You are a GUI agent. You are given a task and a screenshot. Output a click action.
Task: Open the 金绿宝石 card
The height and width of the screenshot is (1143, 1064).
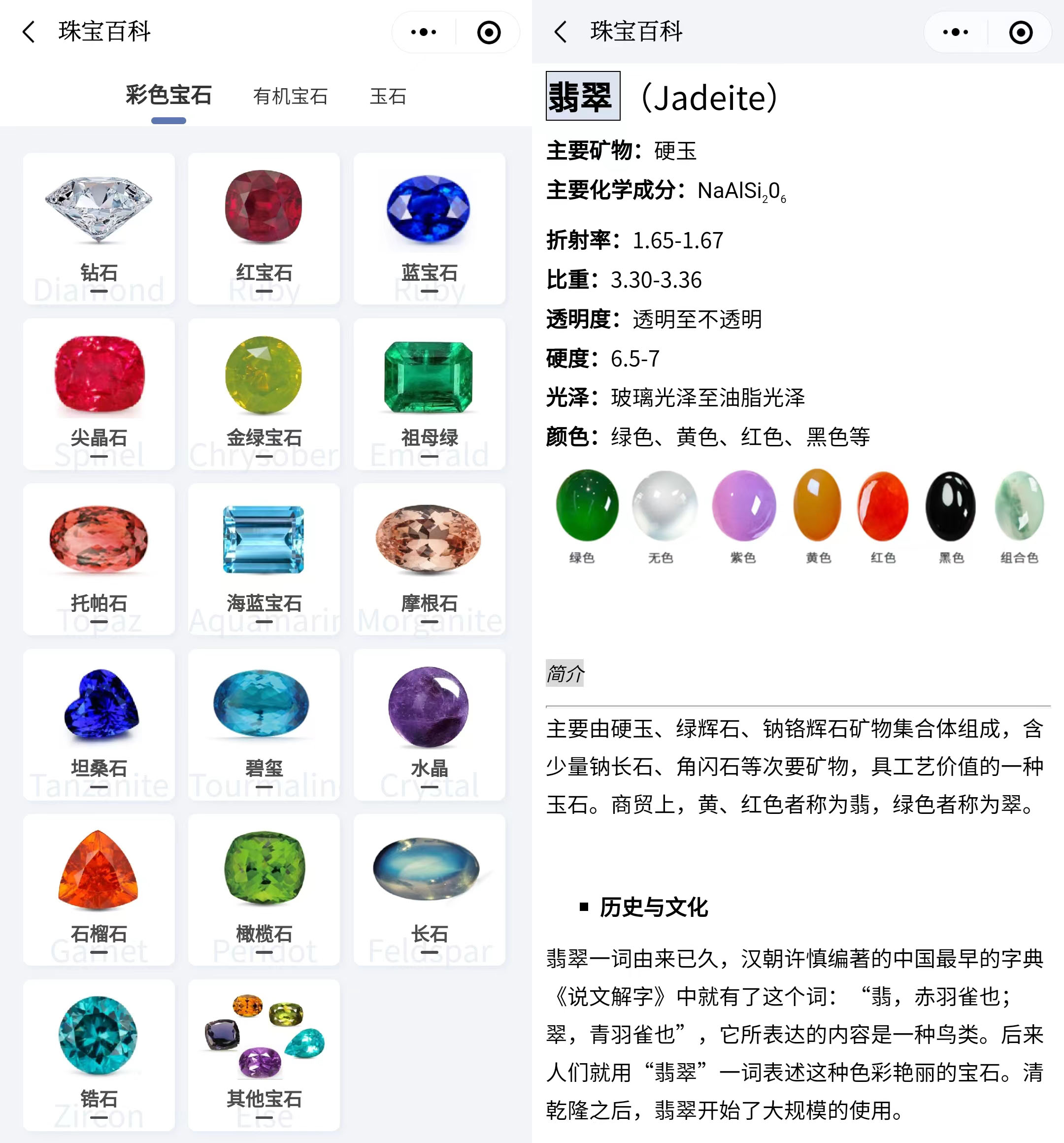[x=264, y=394]
